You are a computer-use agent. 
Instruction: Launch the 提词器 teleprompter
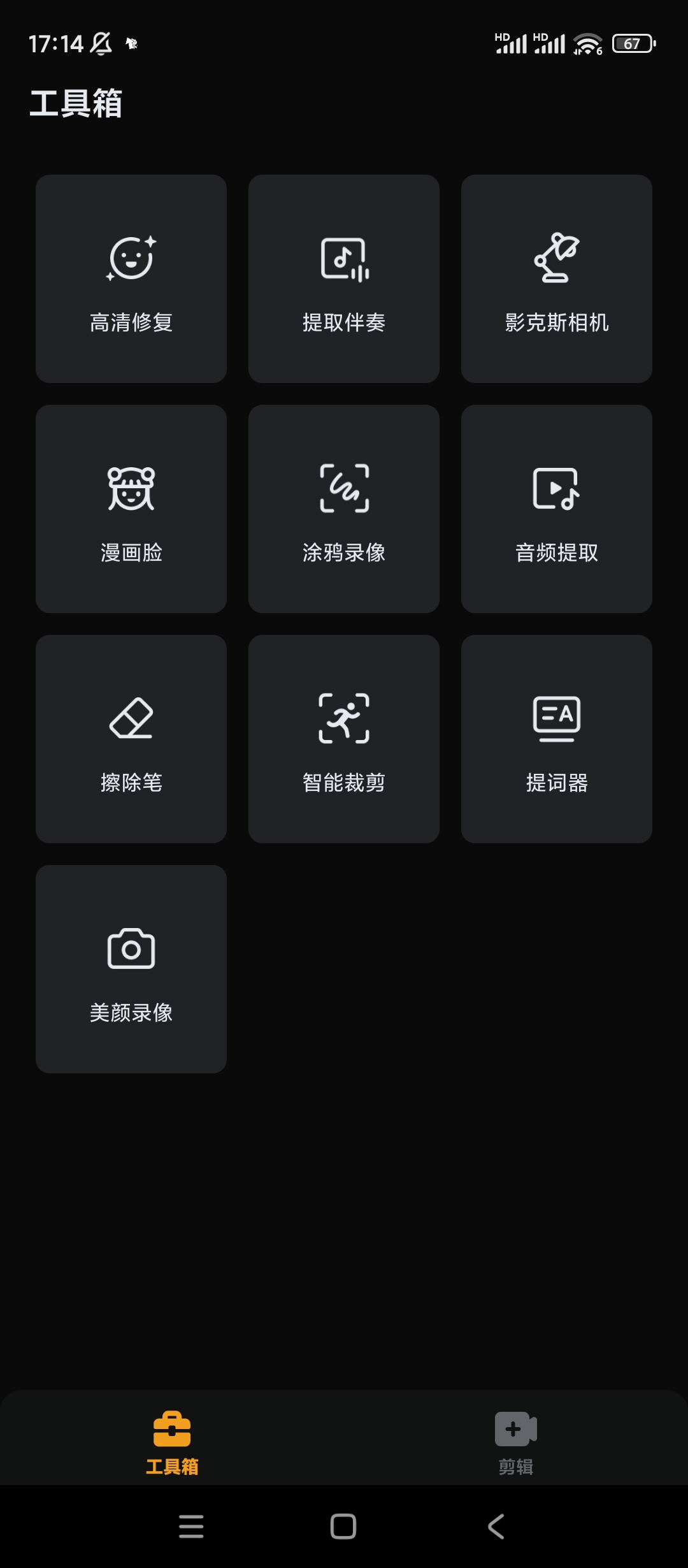pos(557,739)
